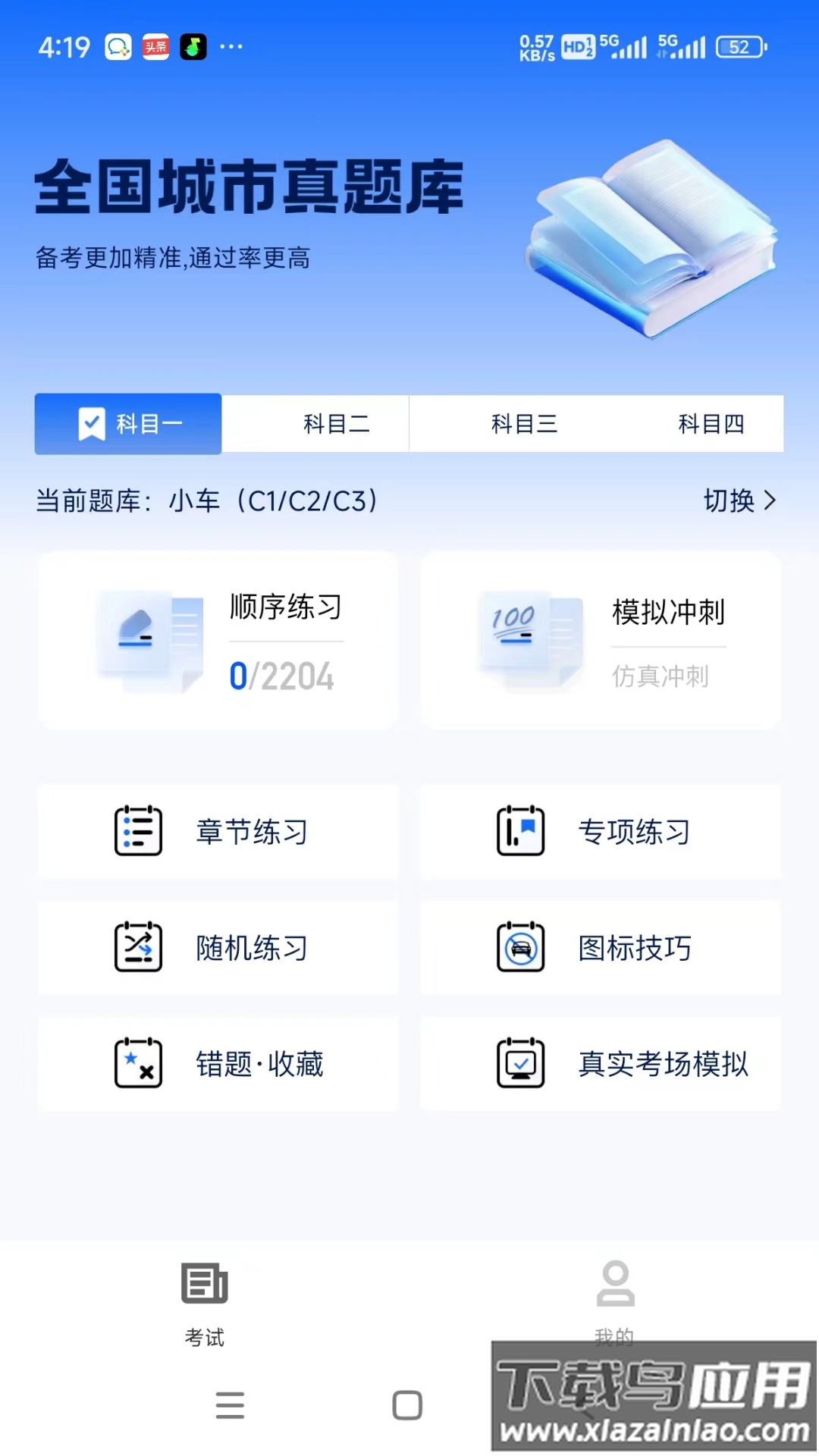Tap the 科目一 selected tab button
Viewport: 819px width, 1456px height.
coord(127,424)
